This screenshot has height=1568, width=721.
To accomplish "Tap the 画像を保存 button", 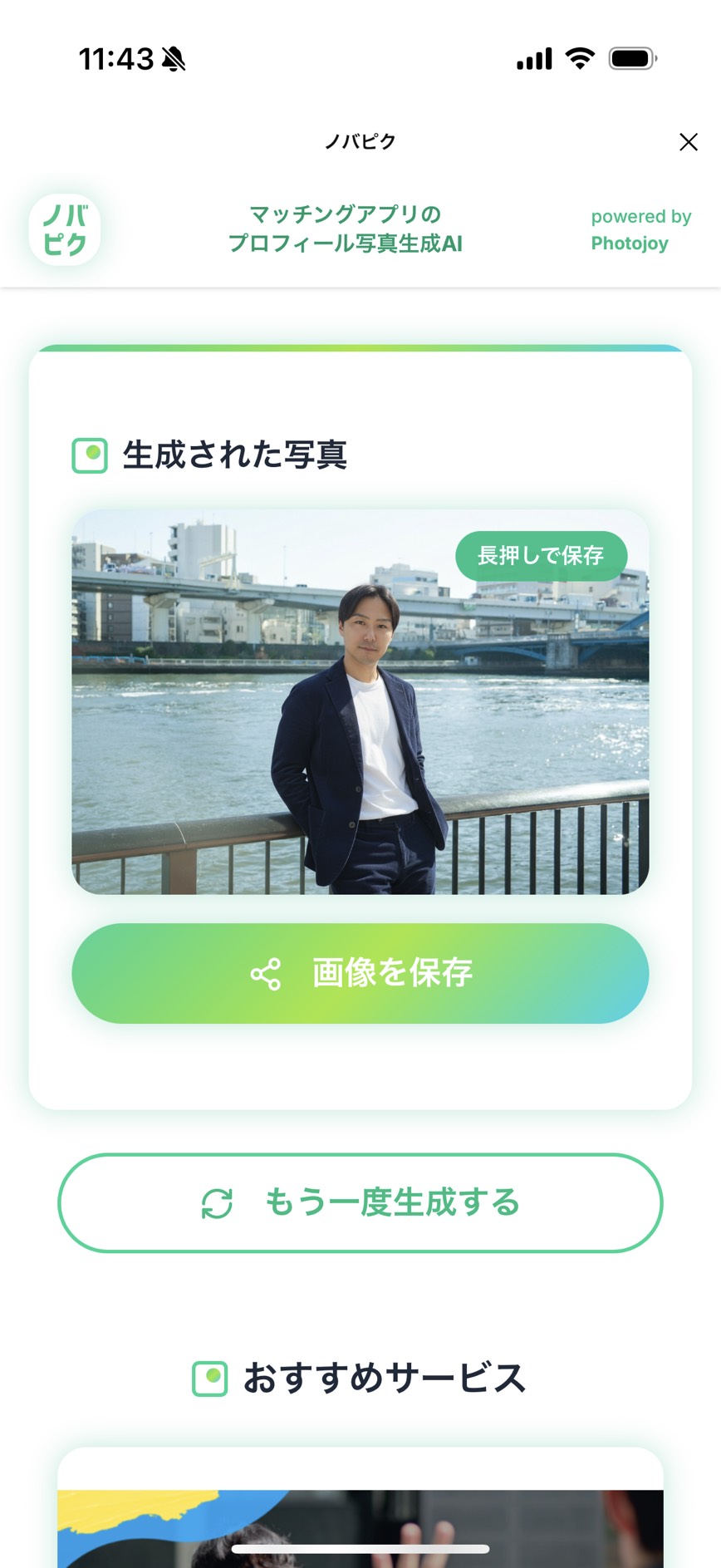I will pos(360,973).
